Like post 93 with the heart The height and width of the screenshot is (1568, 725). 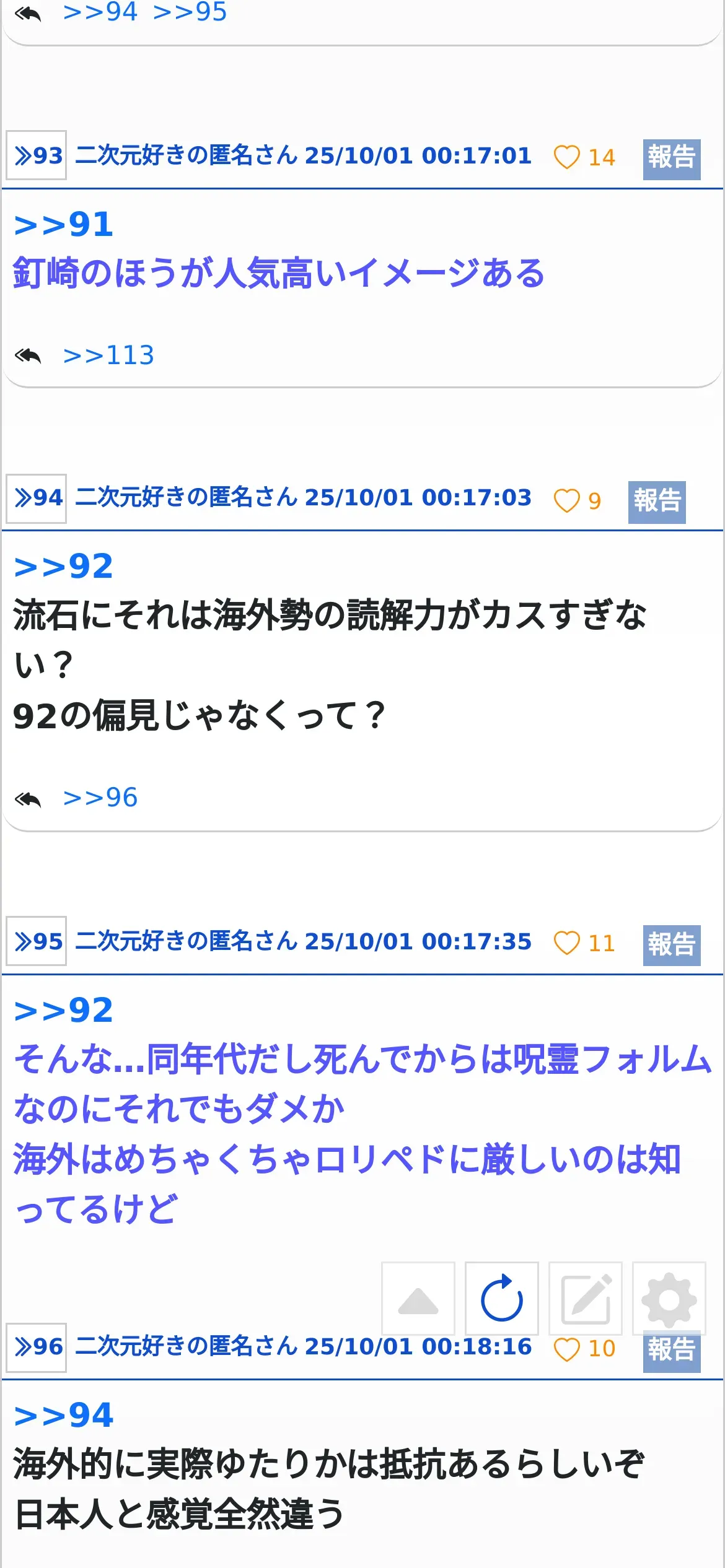click(566, 157)
